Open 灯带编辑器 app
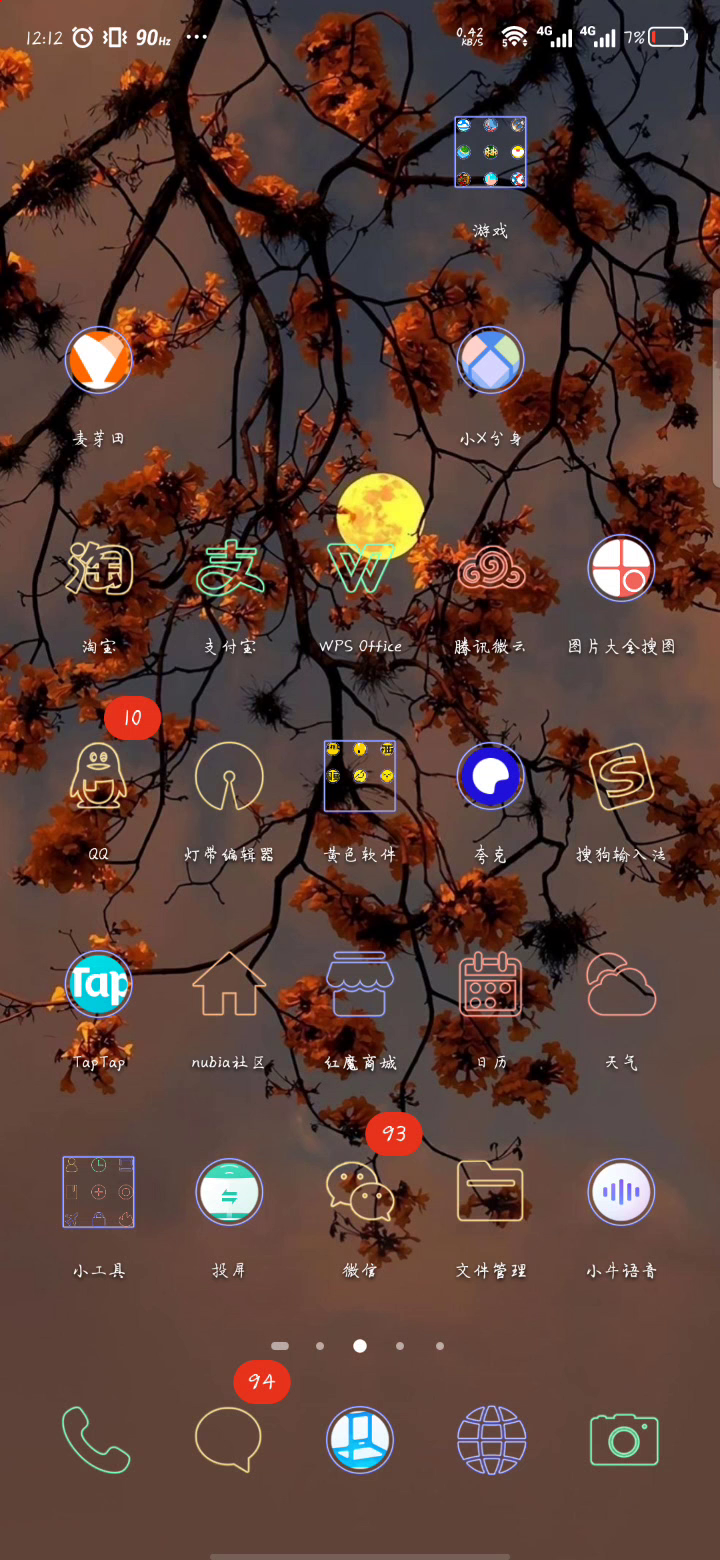The image size is (720, 1560). click(229, 777)
